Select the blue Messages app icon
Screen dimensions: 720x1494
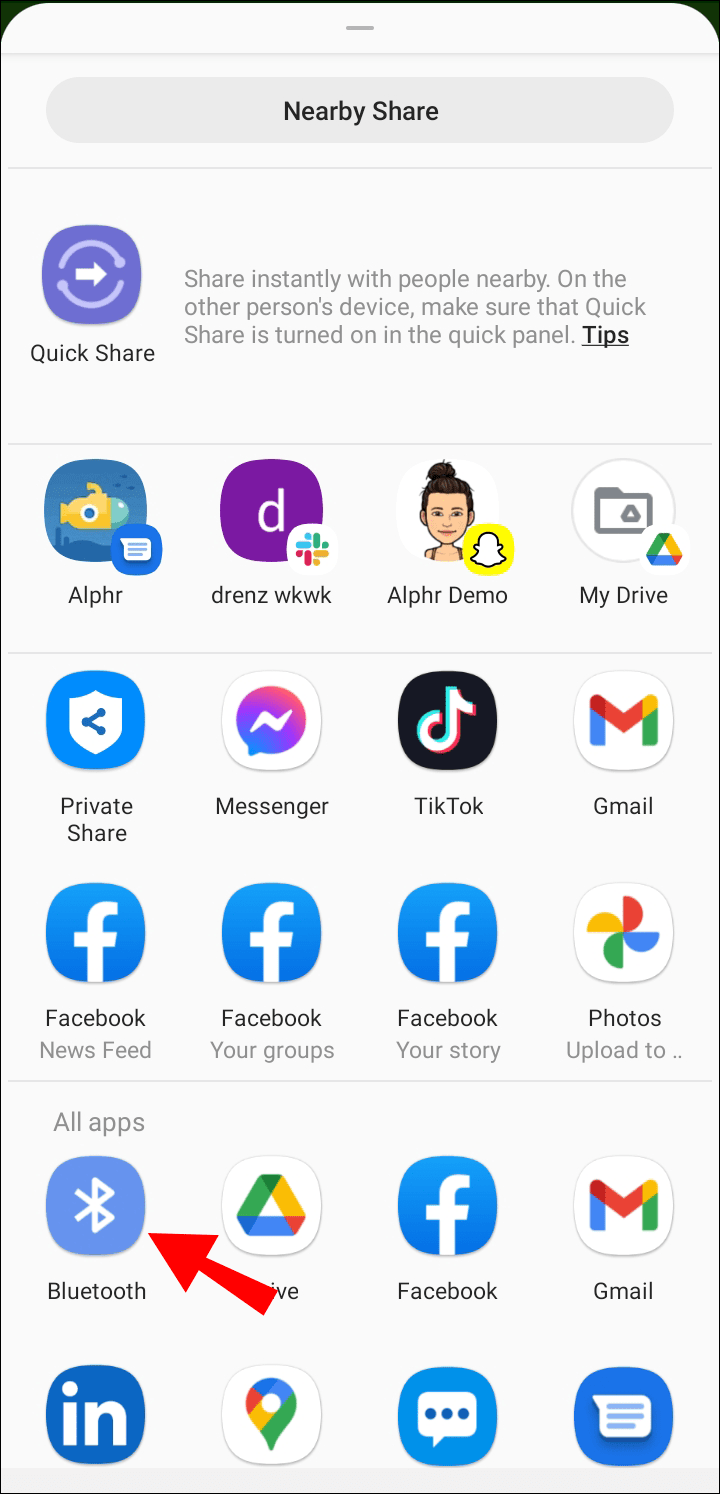click(x=623, y=1413)
